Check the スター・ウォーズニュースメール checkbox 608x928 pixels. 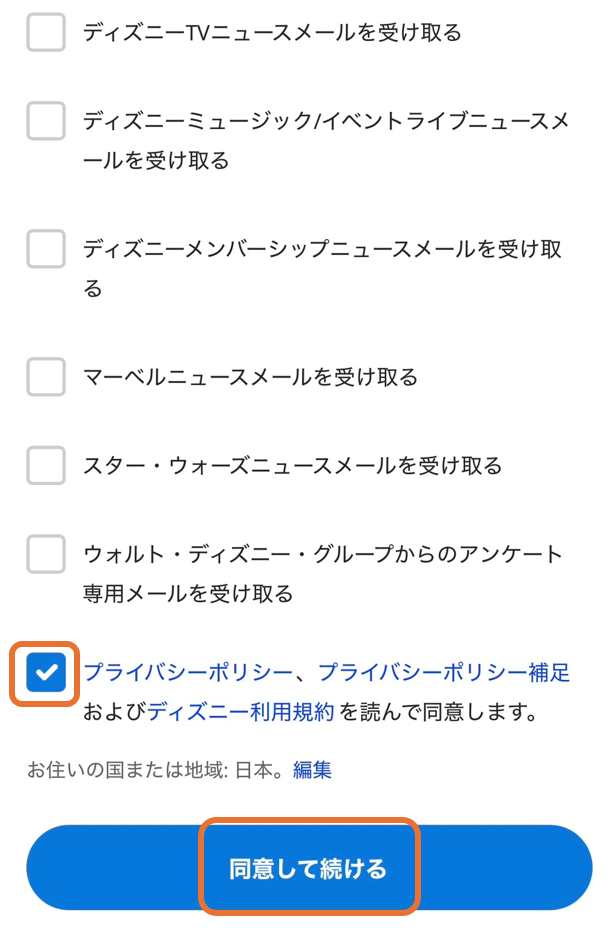pos(46,465)
